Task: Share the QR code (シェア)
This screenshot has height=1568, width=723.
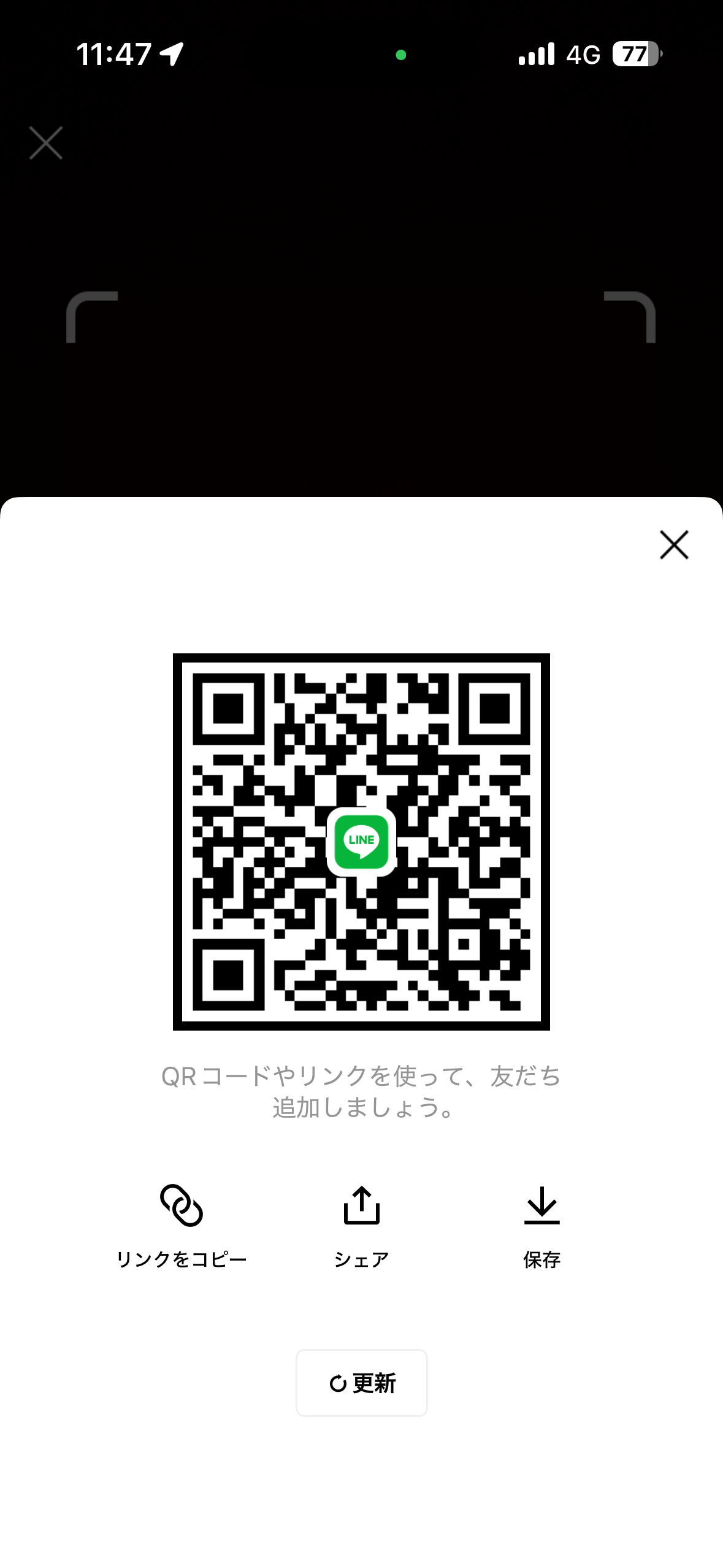Action: pos(361,1224)
